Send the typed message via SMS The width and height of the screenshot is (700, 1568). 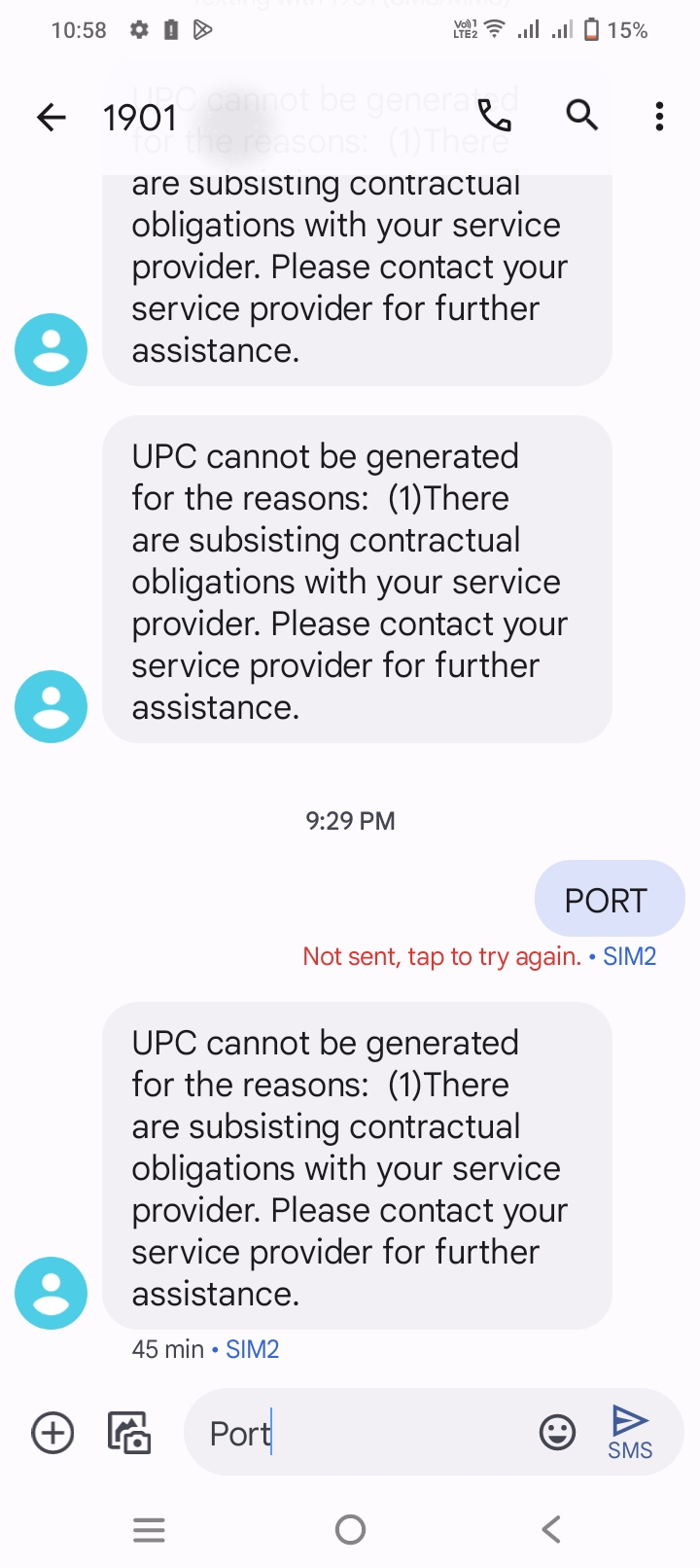630,1432
